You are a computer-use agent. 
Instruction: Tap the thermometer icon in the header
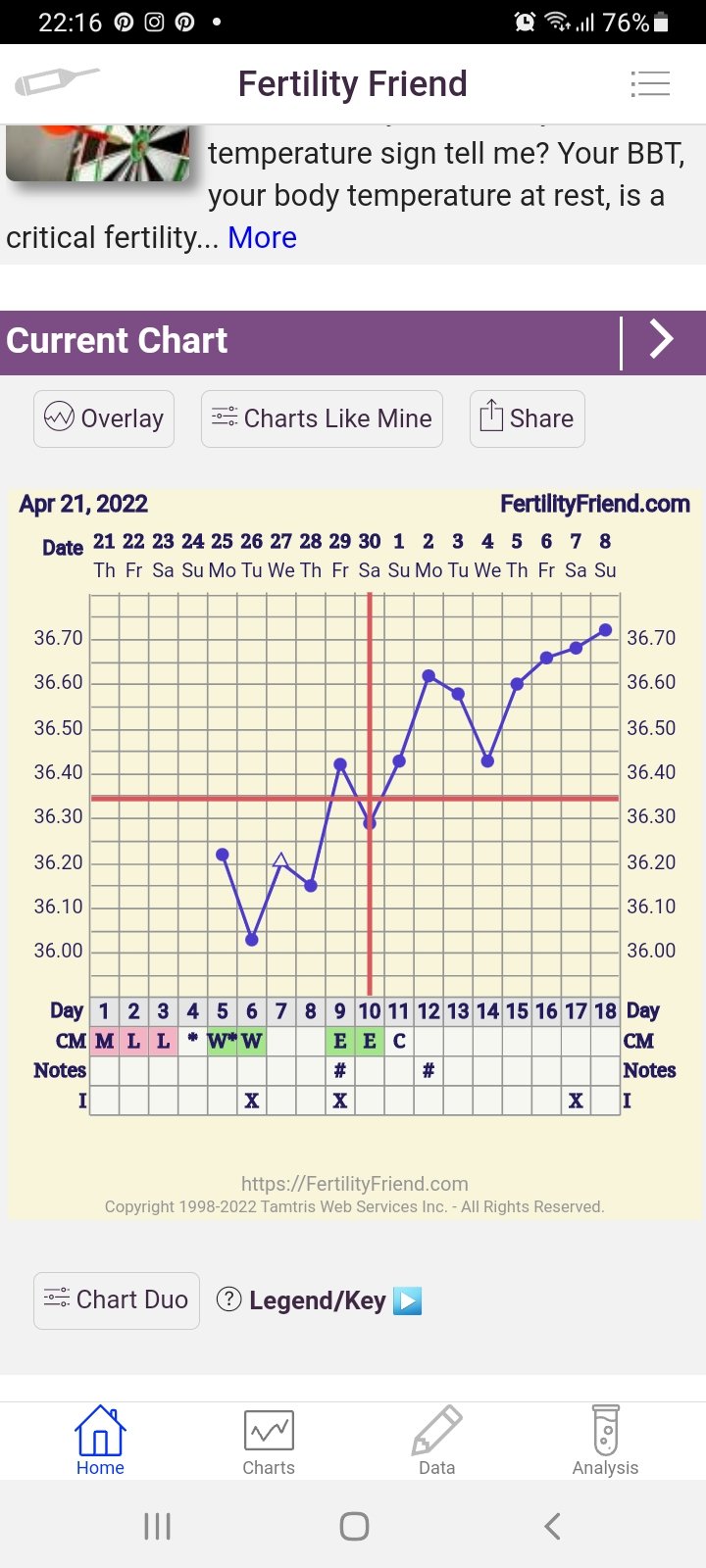click(57, 81)
